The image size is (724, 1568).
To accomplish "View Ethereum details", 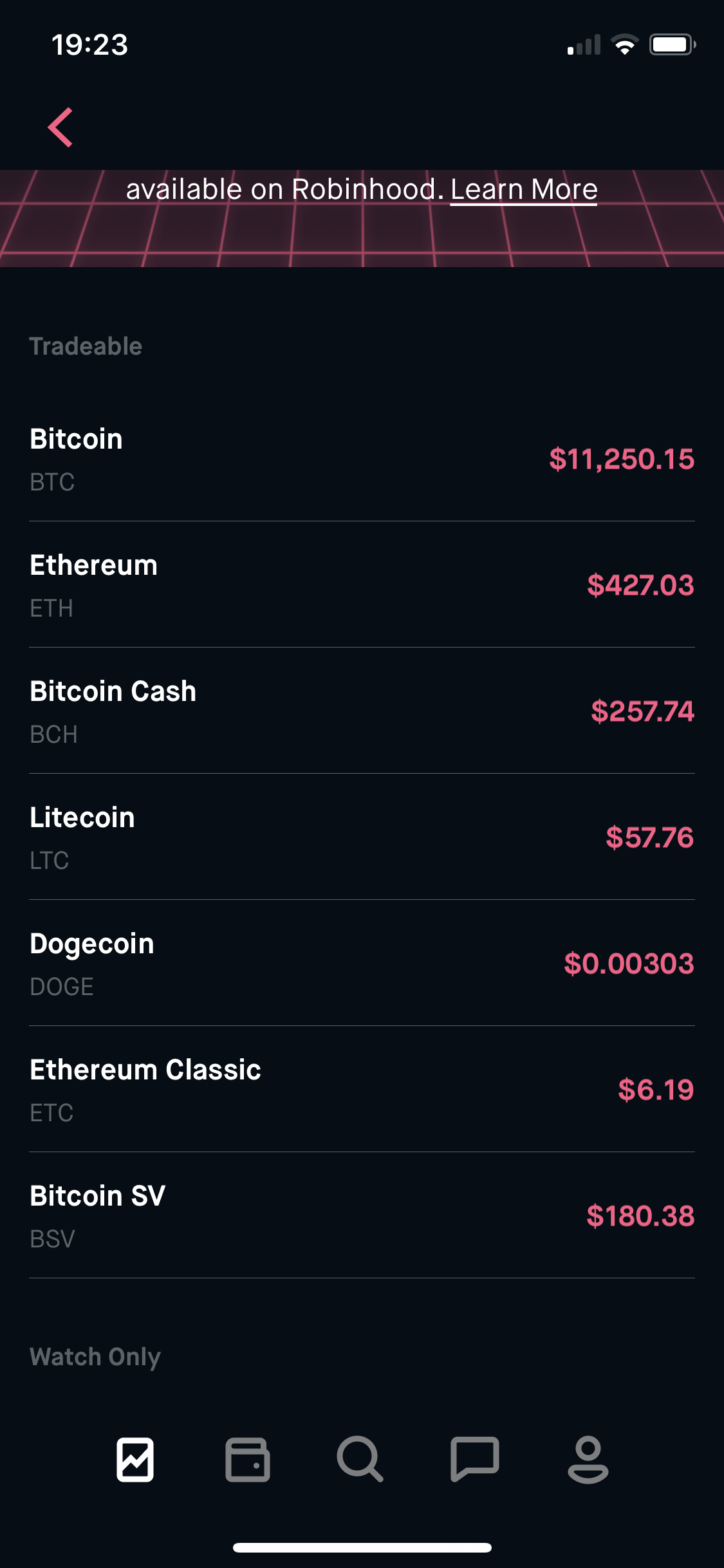I will click(x=362, y=584).
